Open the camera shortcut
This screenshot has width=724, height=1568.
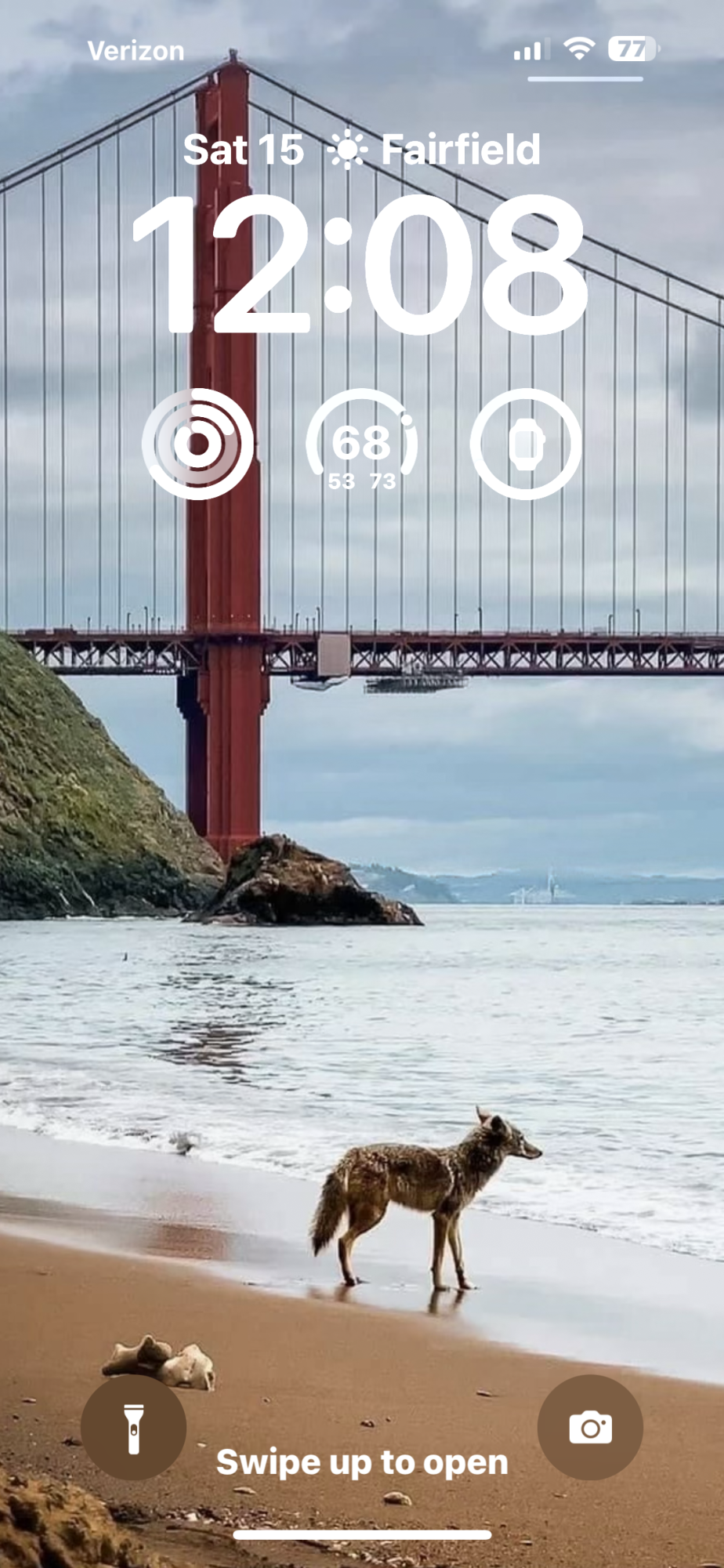point(590,1428)
